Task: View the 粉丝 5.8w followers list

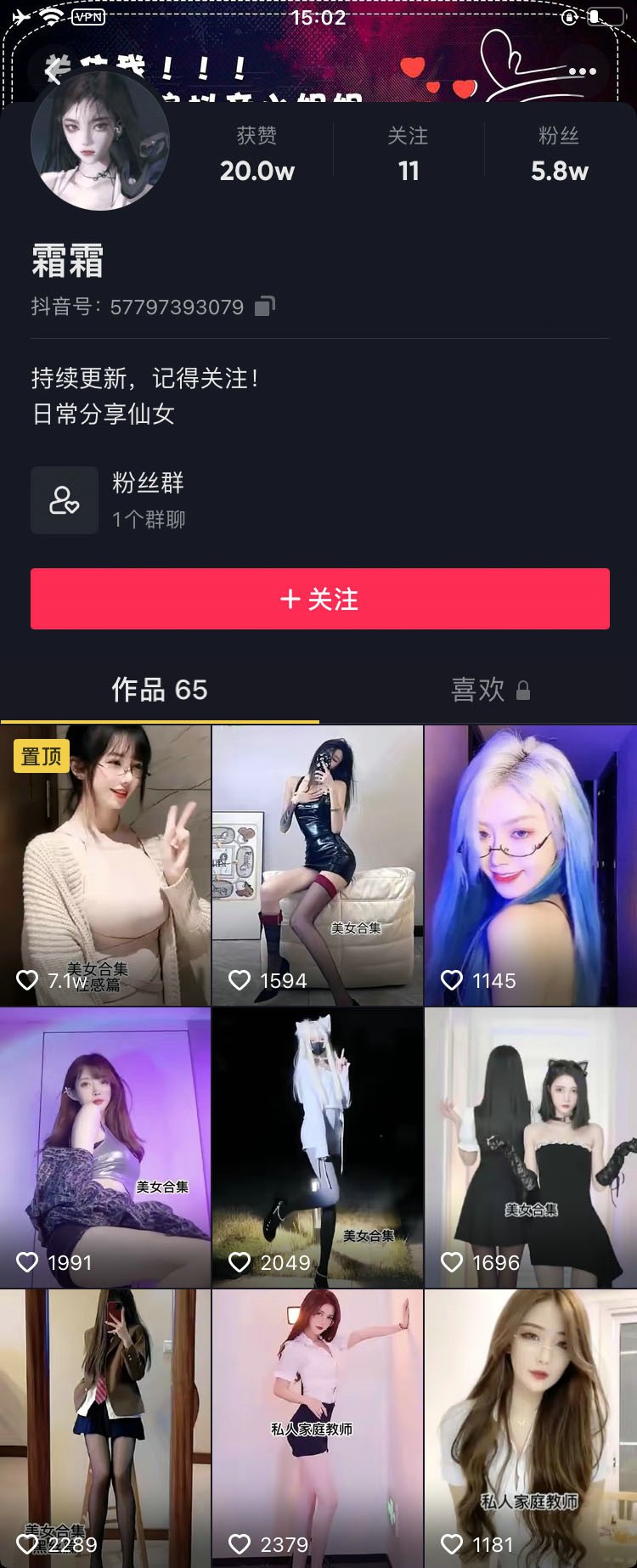Action: (559, 155)
